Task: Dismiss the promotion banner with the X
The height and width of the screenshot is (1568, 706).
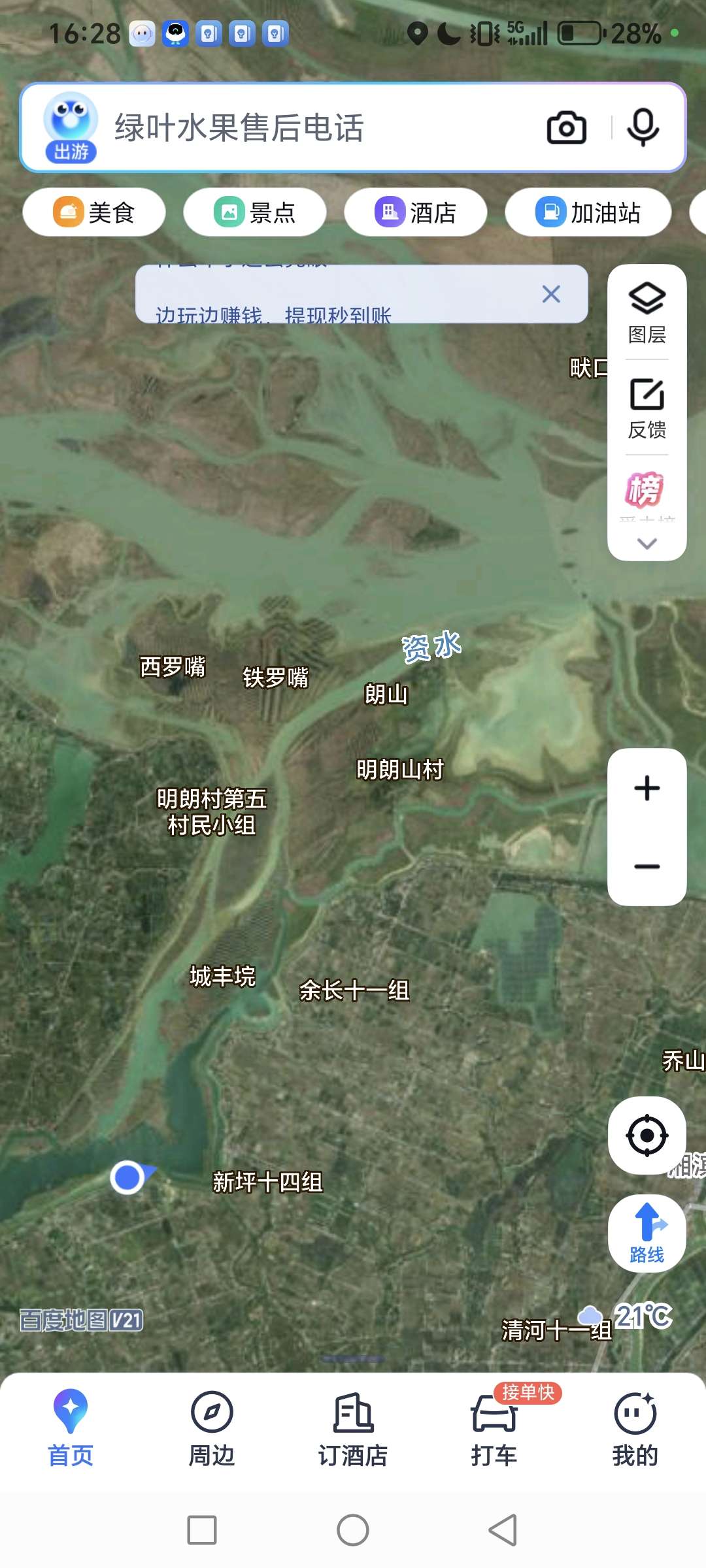Action: 552,295
